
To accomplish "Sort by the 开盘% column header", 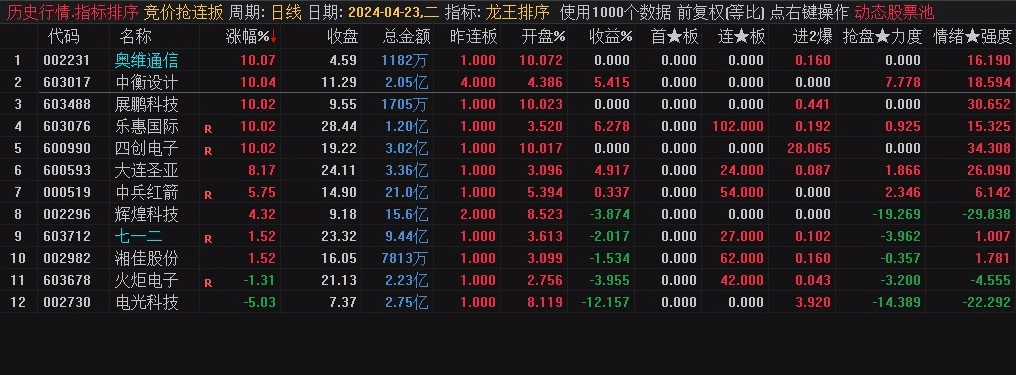I will 543,37.
